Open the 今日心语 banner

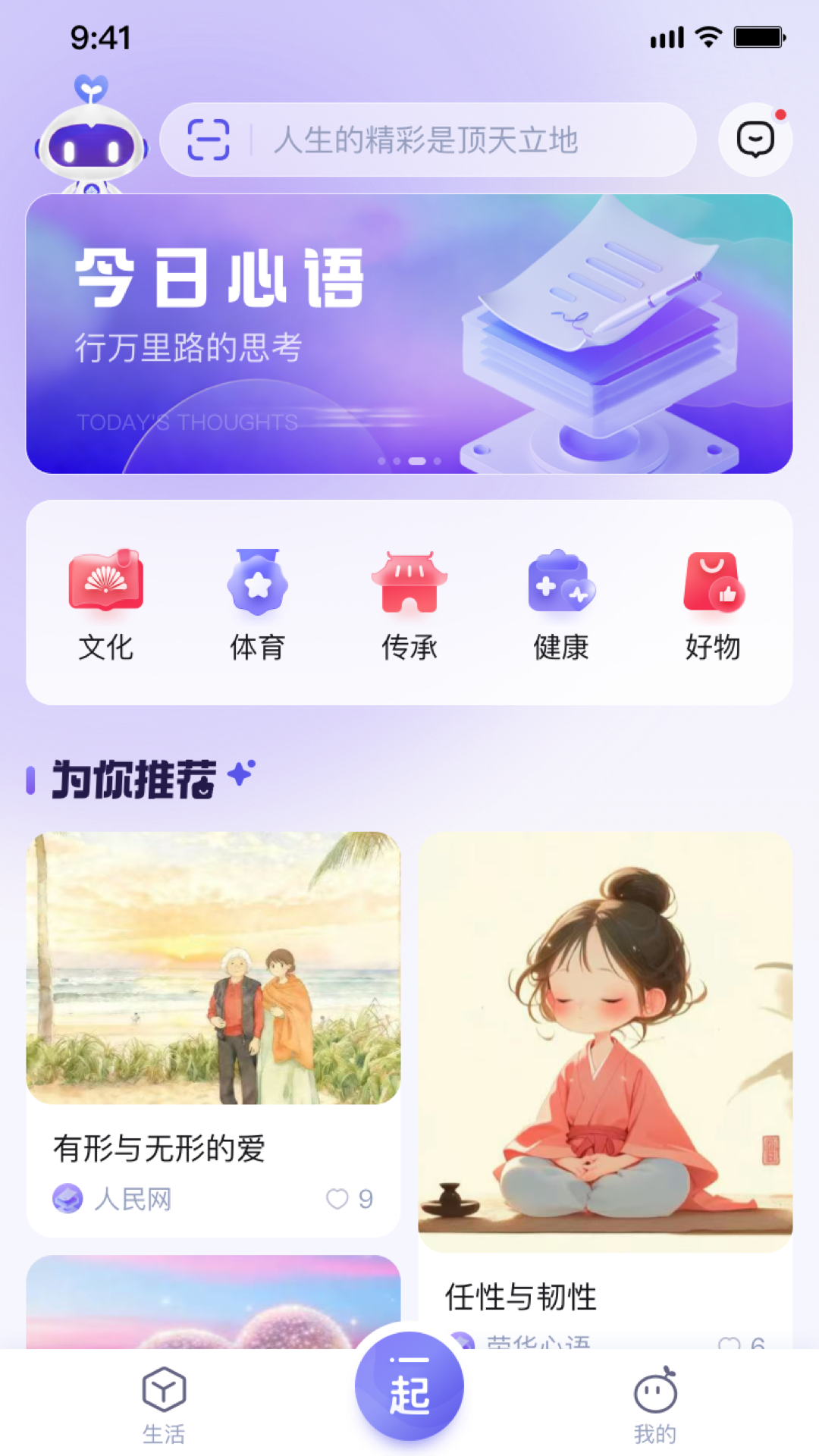tap(409, 334)
